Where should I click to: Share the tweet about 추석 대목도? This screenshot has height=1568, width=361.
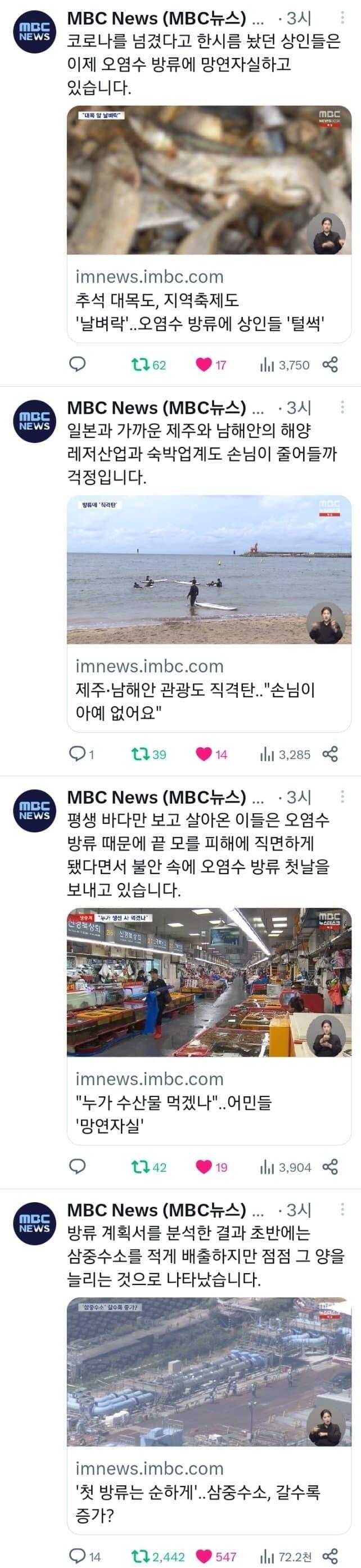330,365
